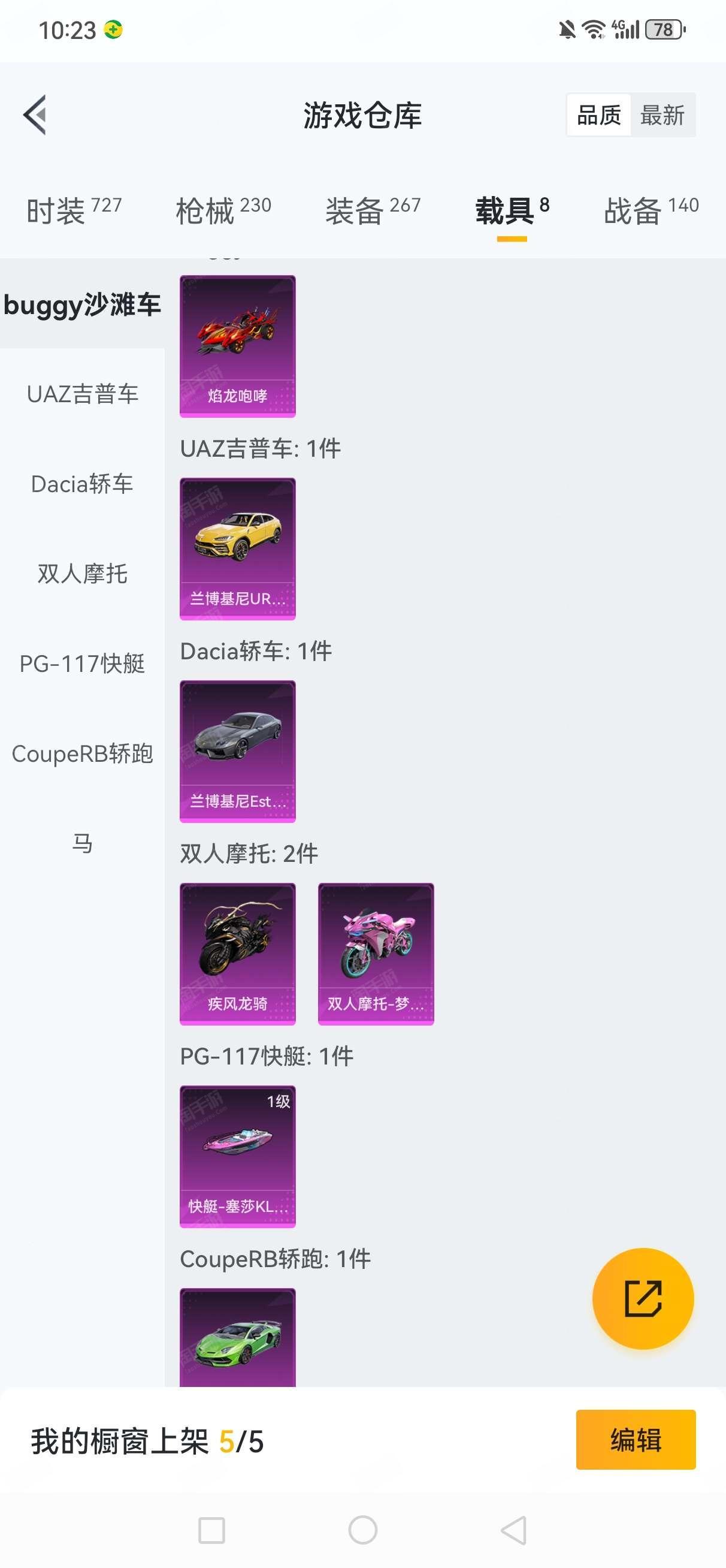This screenshot has width=726, height=1568.
Task: Tap the system home button
Action: click(x=362, y=1530)
